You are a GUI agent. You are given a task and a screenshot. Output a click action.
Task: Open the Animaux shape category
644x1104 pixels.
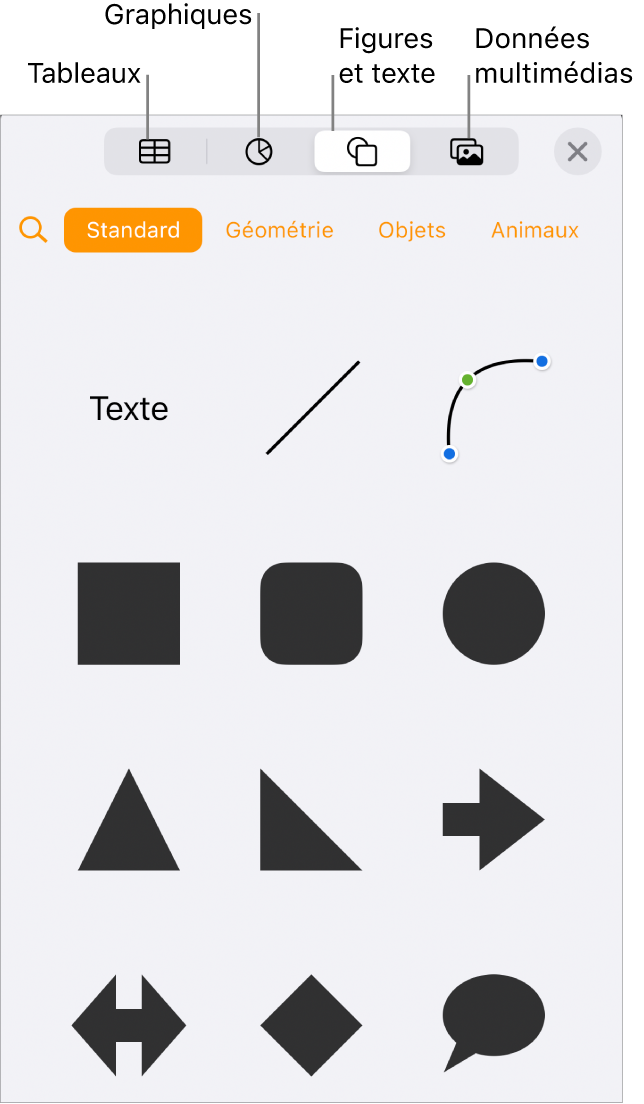pos(535,230)
